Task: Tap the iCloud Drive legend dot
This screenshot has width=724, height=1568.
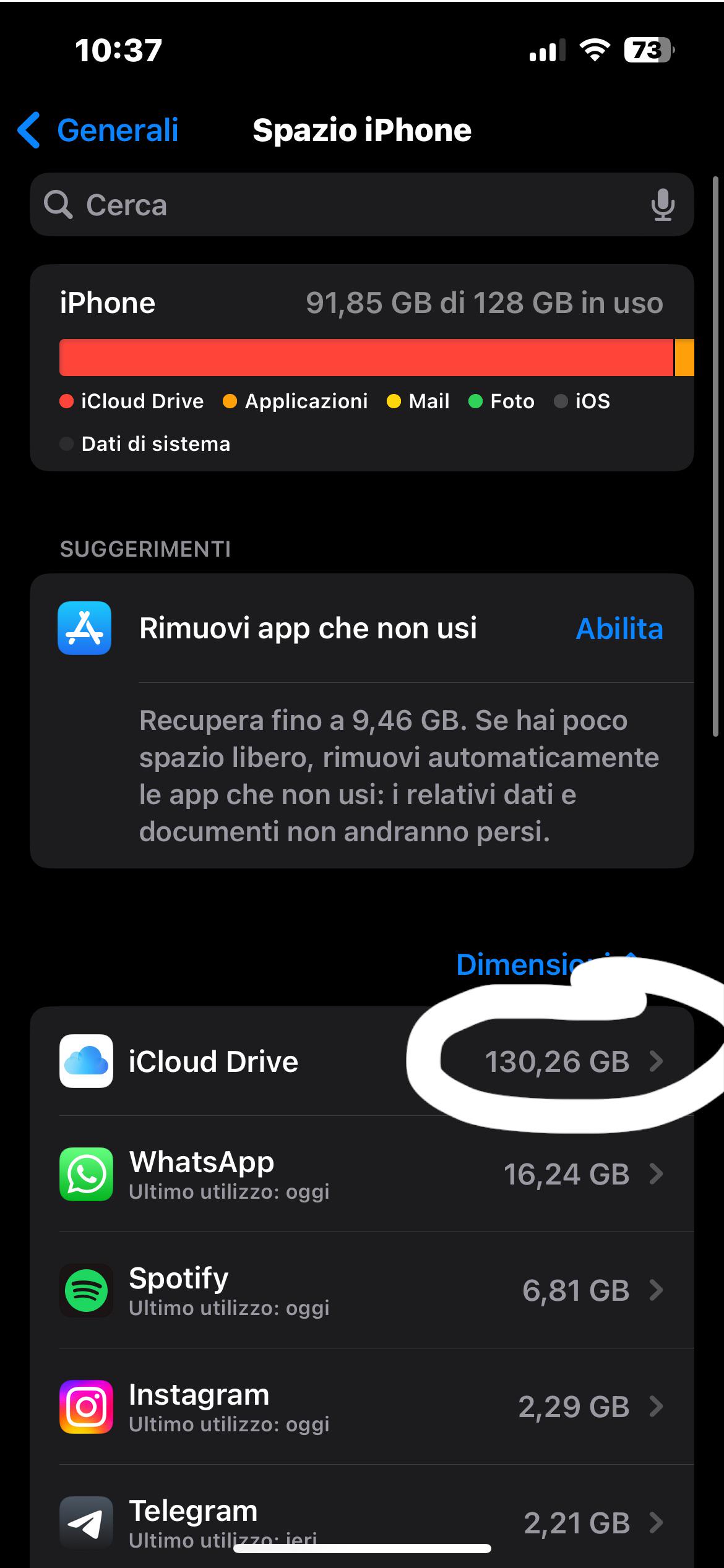Action: point(66,401)
